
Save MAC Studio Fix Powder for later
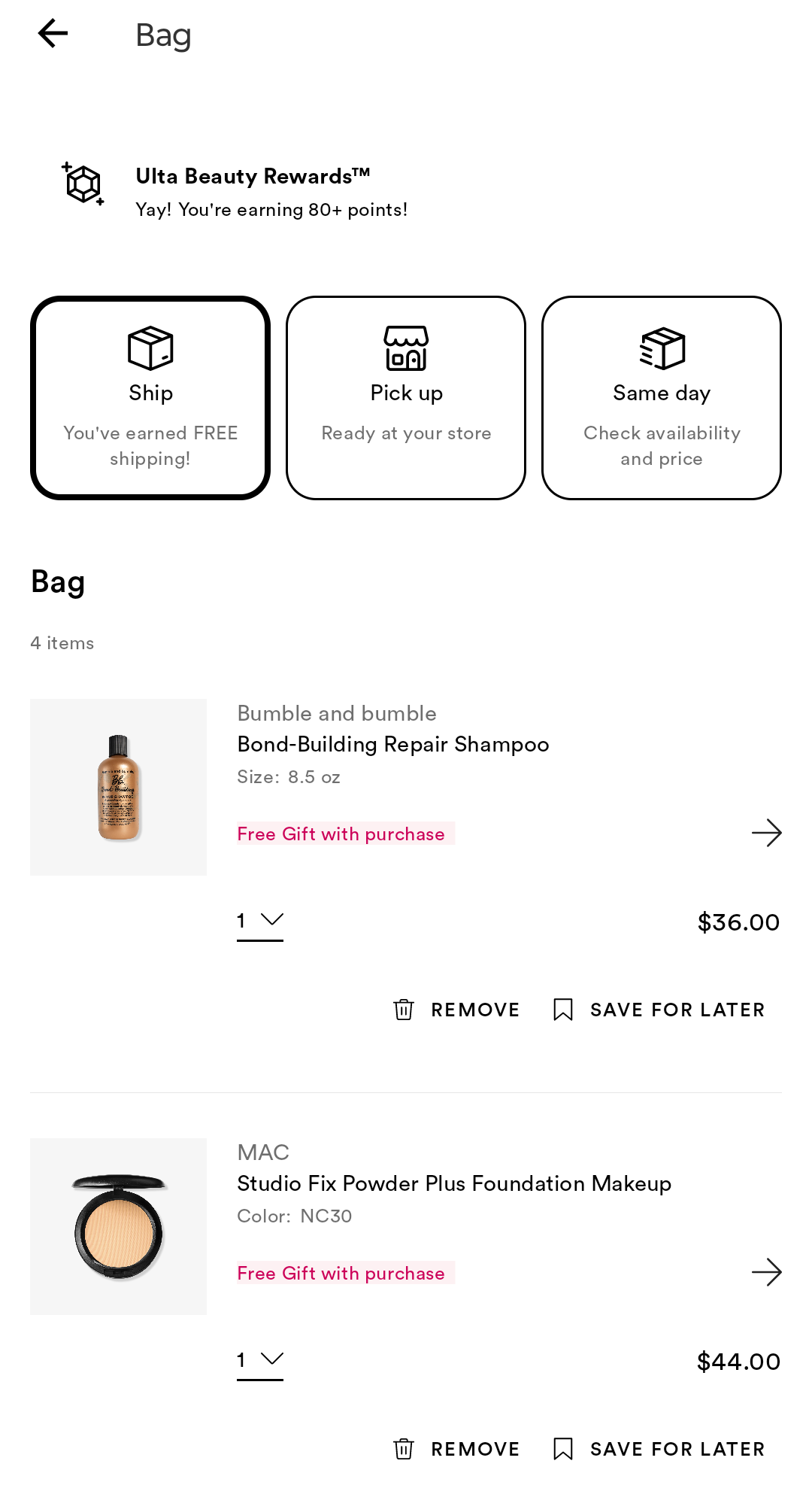coord(659,1449)
